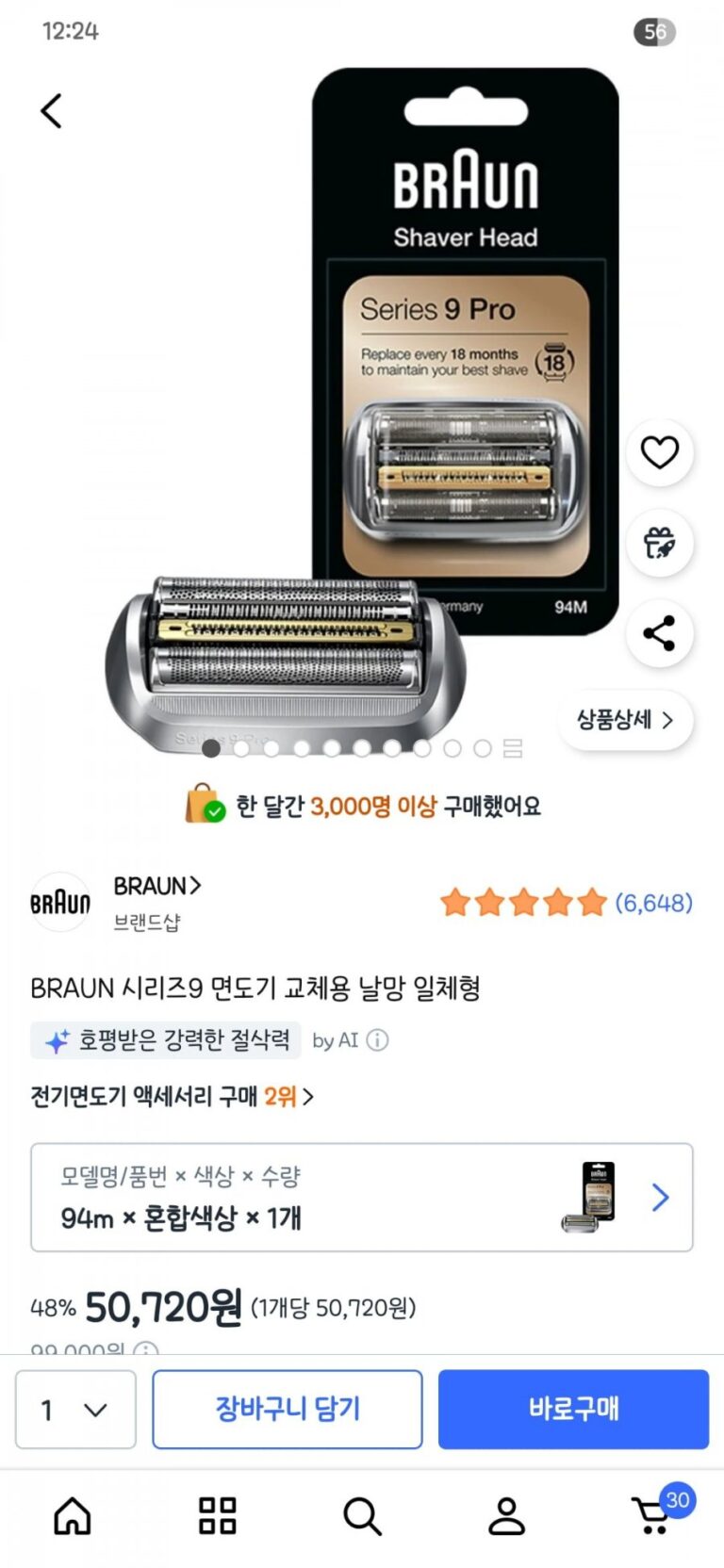724x1568 pixels.
Task: Show price info for 99,000원
Action: point(146,1349)
